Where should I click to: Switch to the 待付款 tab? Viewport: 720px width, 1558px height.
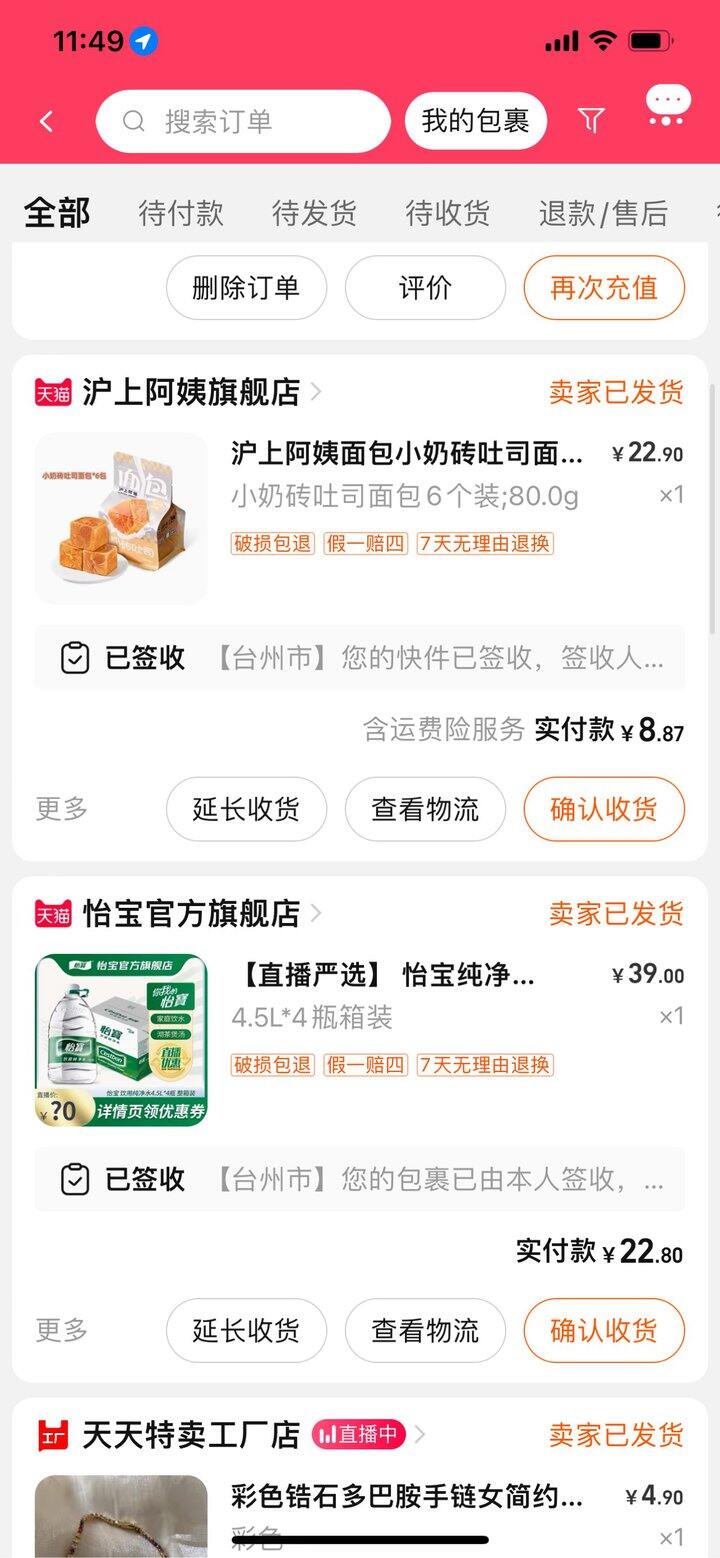[181, 213]
